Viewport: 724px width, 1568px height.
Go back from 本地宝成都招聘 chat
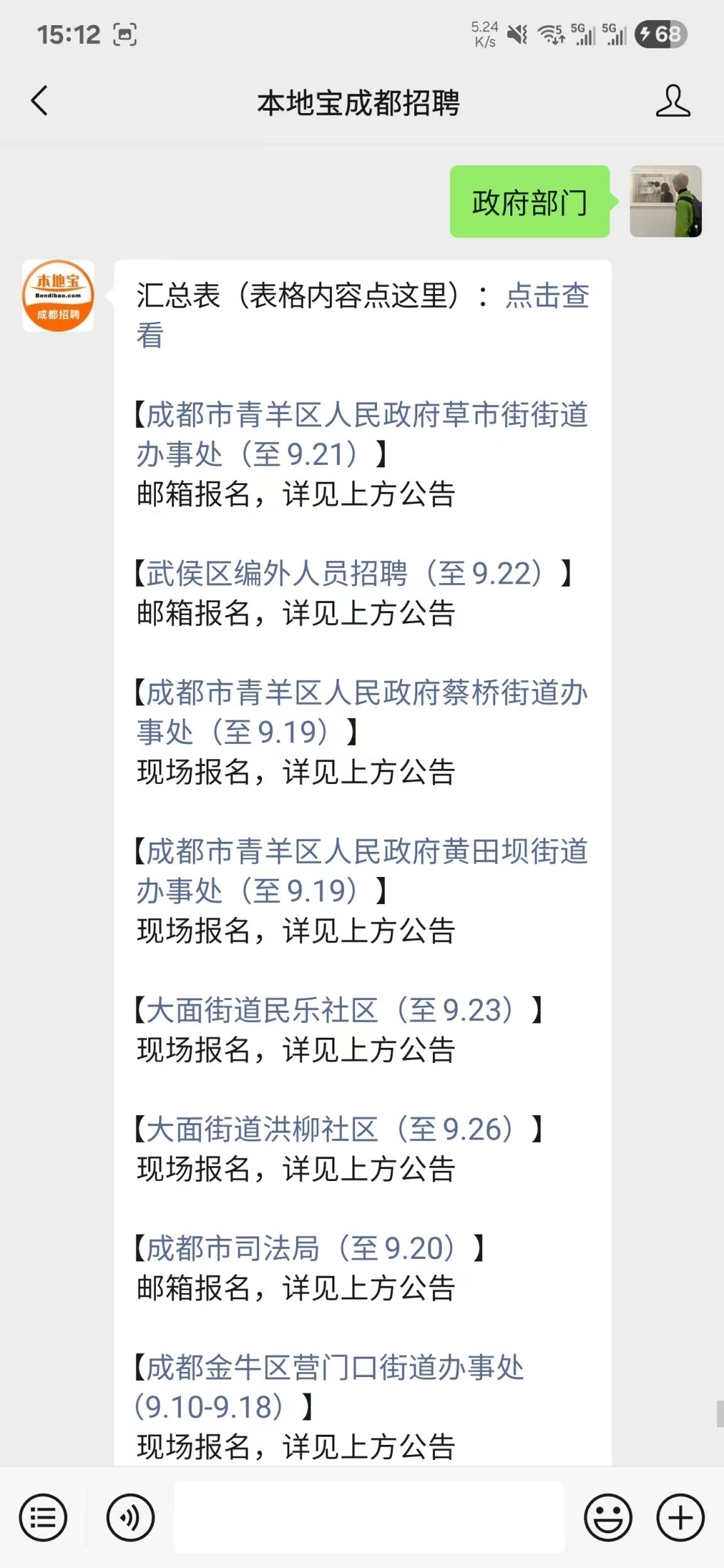(x=40, y=101)
